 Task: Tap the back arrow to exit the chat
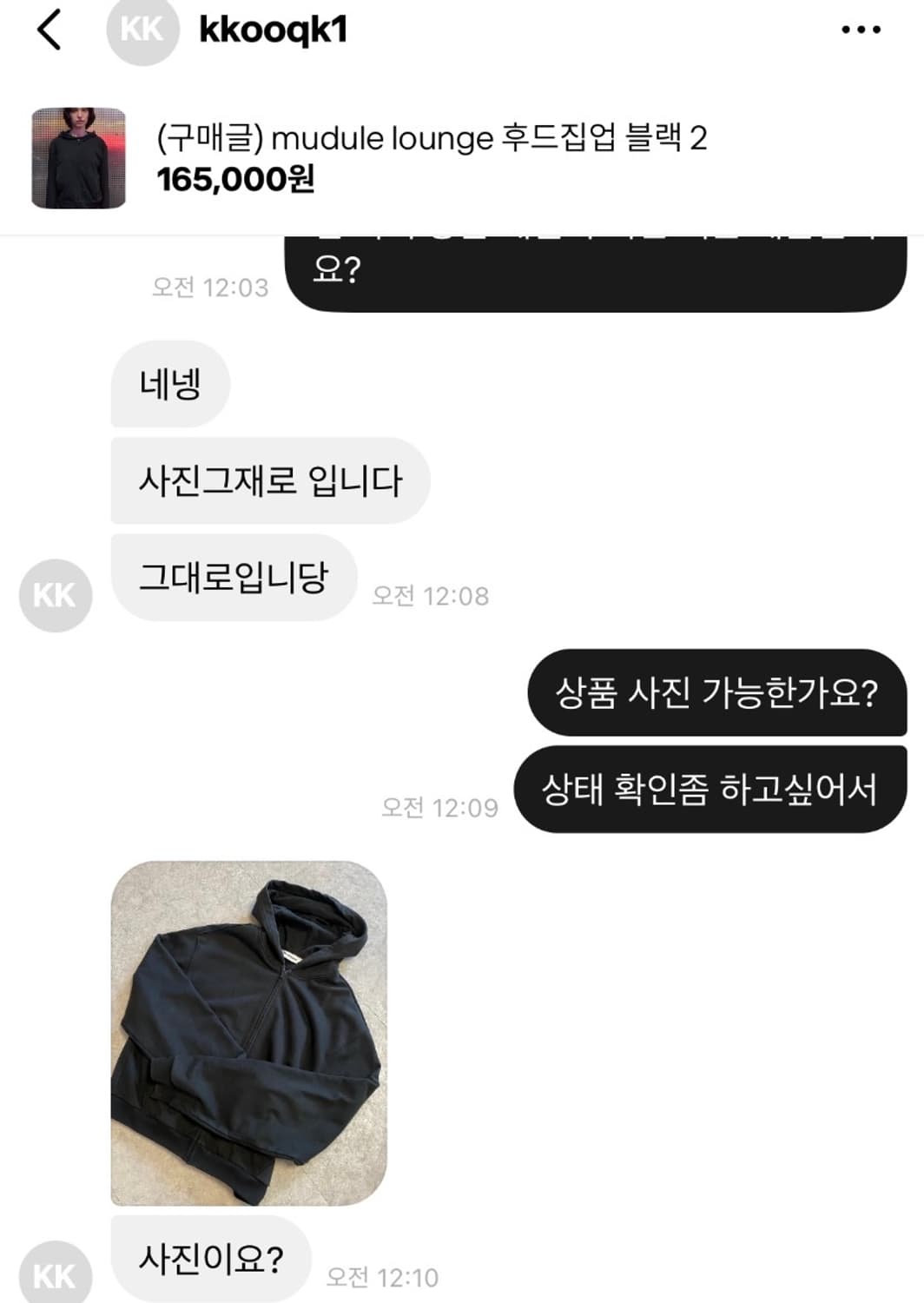point(48,30)
